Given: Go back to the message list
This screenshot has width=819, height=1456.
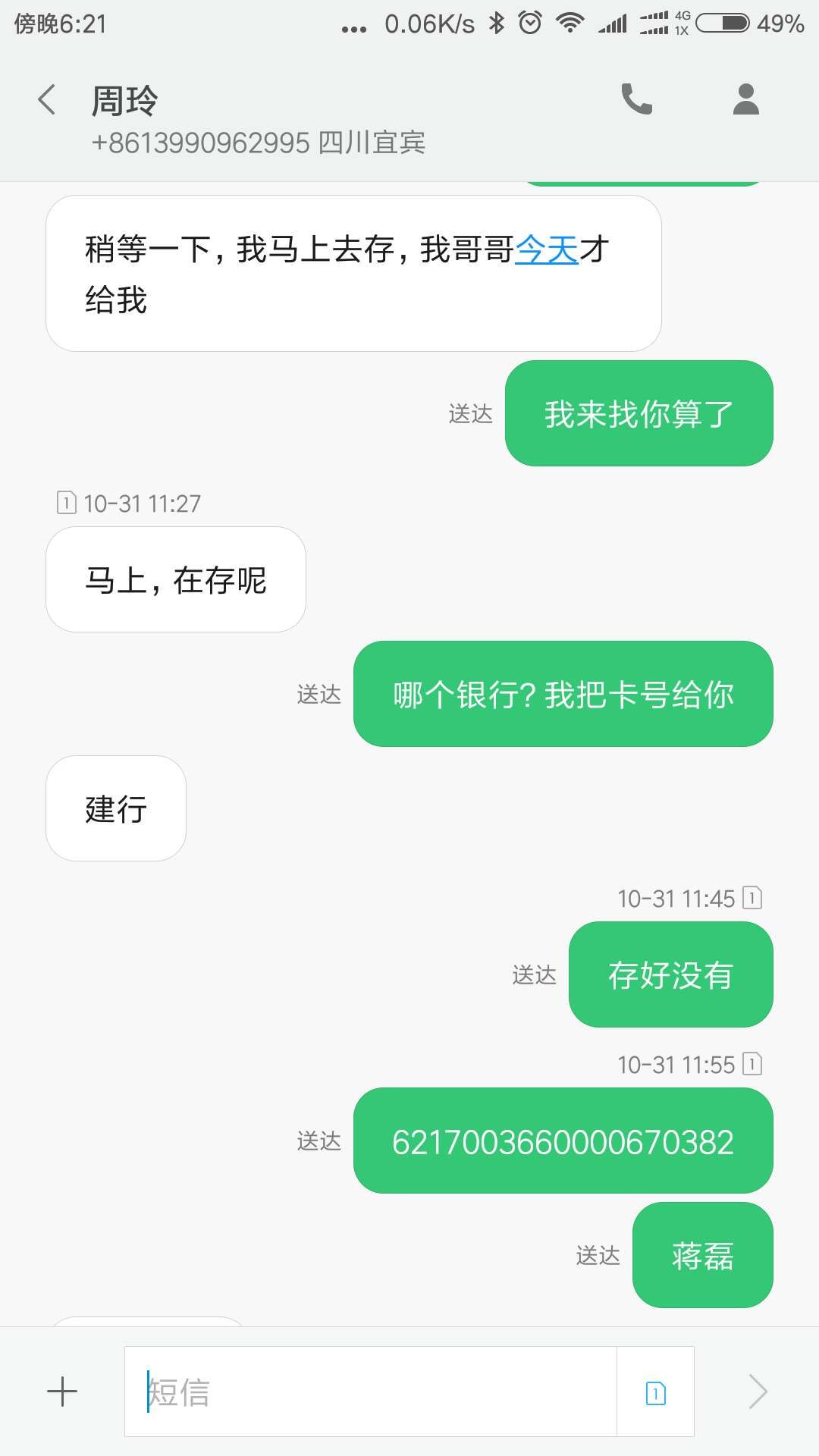Looking at the screenshot, I should [x=47, y=100].
